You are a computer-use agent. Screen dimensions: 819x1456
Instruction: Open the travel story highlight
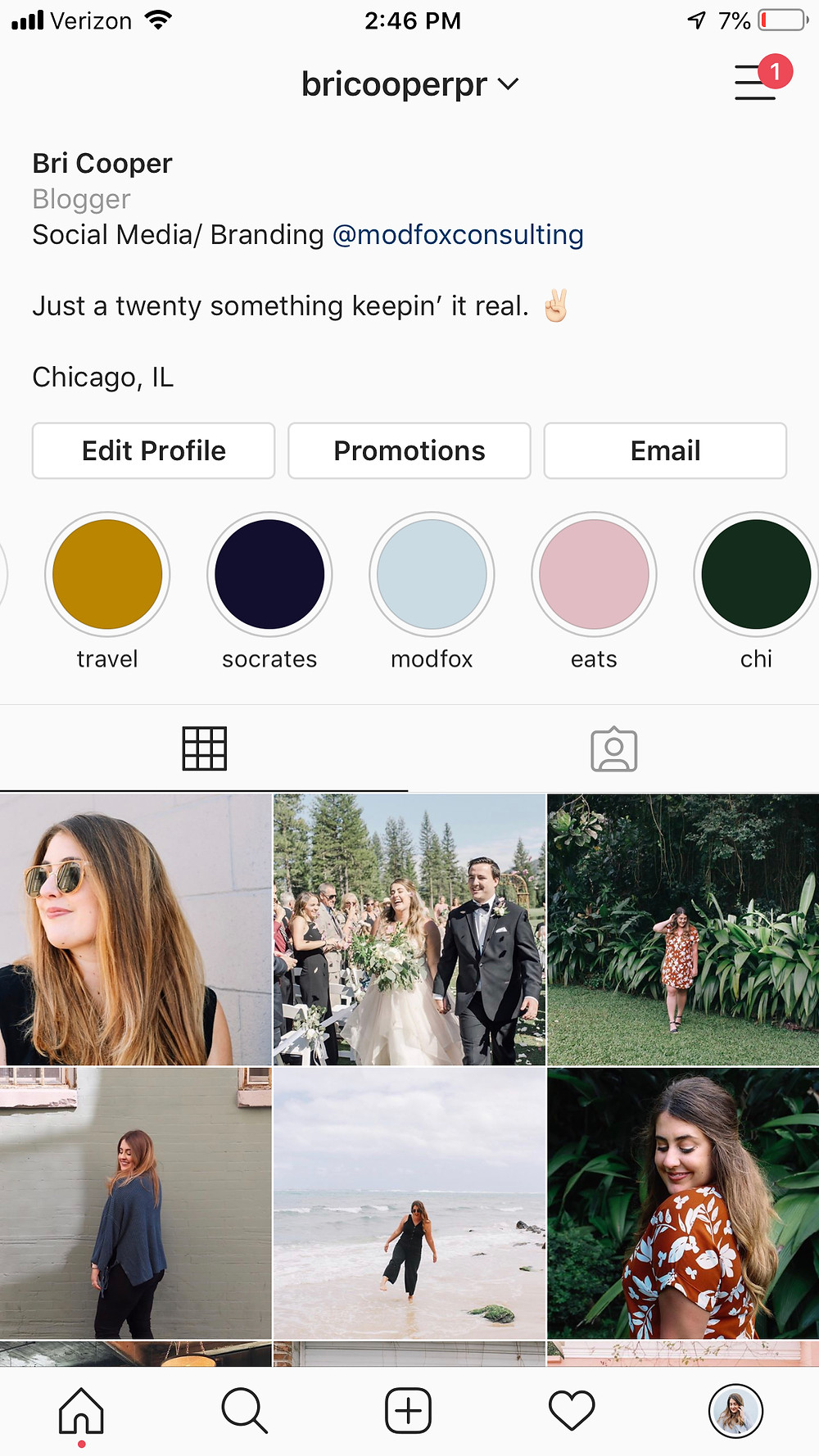(x=107, y=574)
